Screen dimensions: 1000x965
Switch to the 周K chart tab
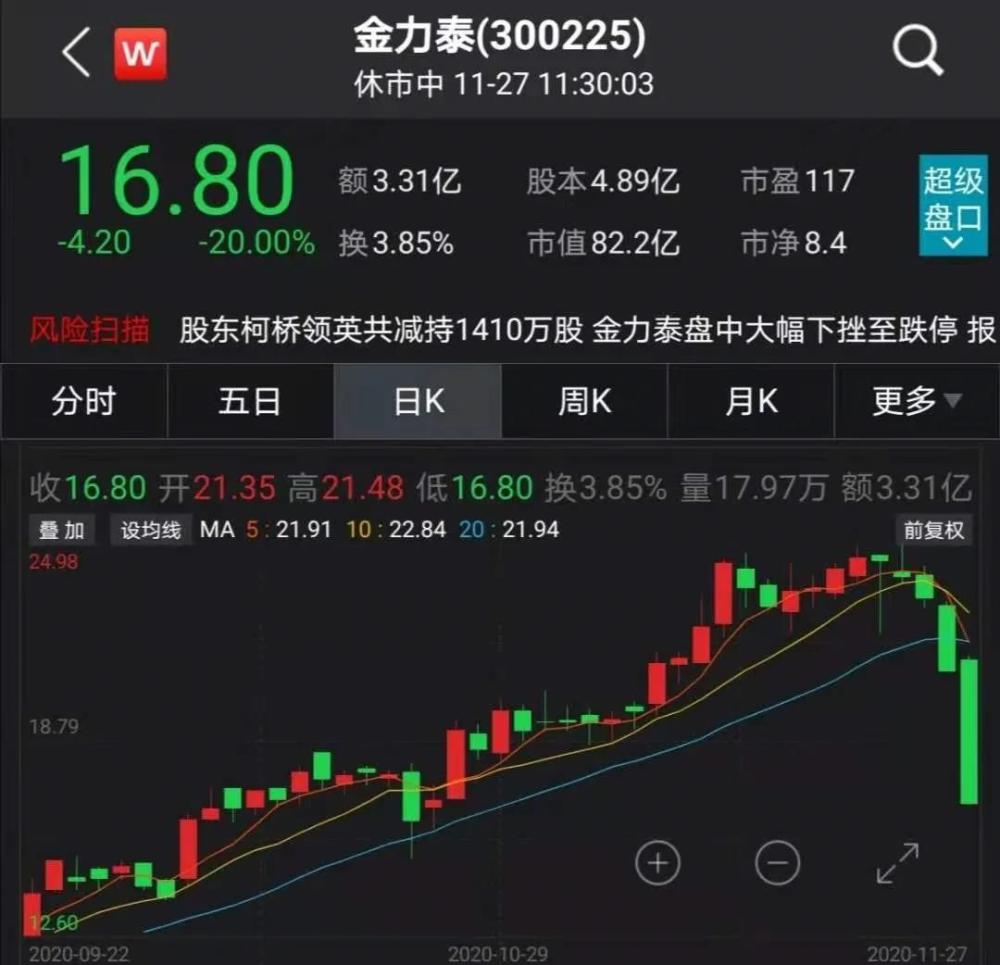[584, 402]
